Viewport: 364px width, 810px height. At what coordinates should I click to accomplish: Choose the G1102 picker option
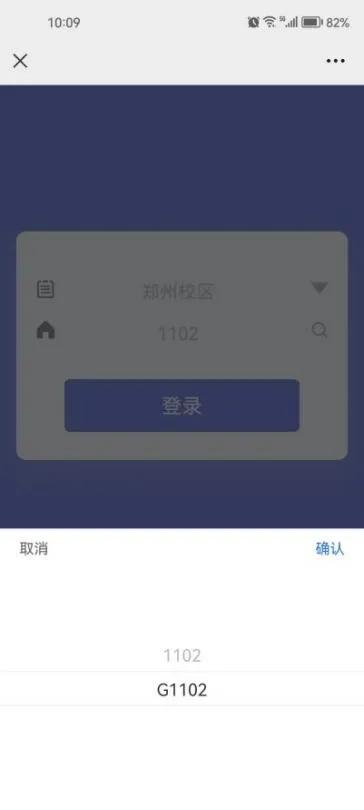[182, 690]
